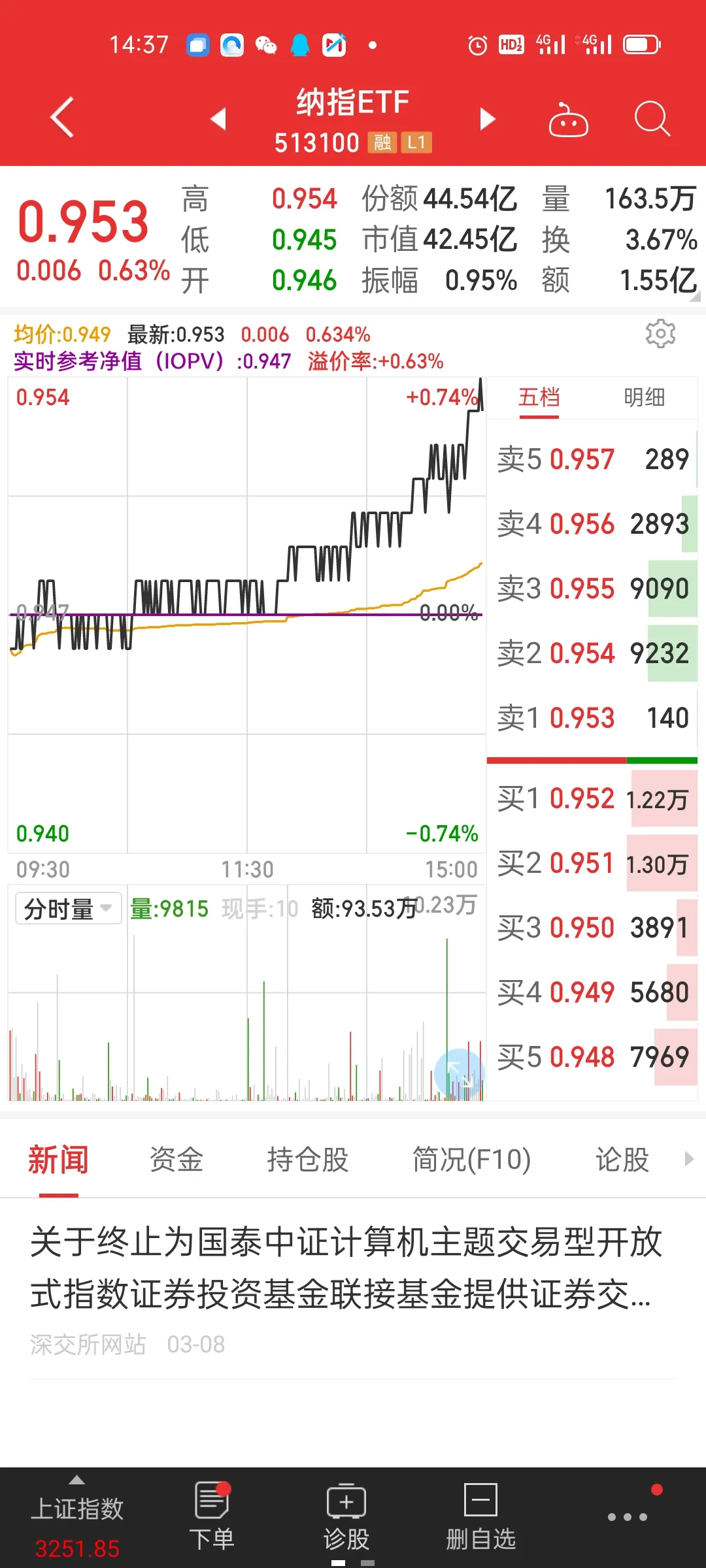Select the 新闻 tab

(x=58, y=1160)
